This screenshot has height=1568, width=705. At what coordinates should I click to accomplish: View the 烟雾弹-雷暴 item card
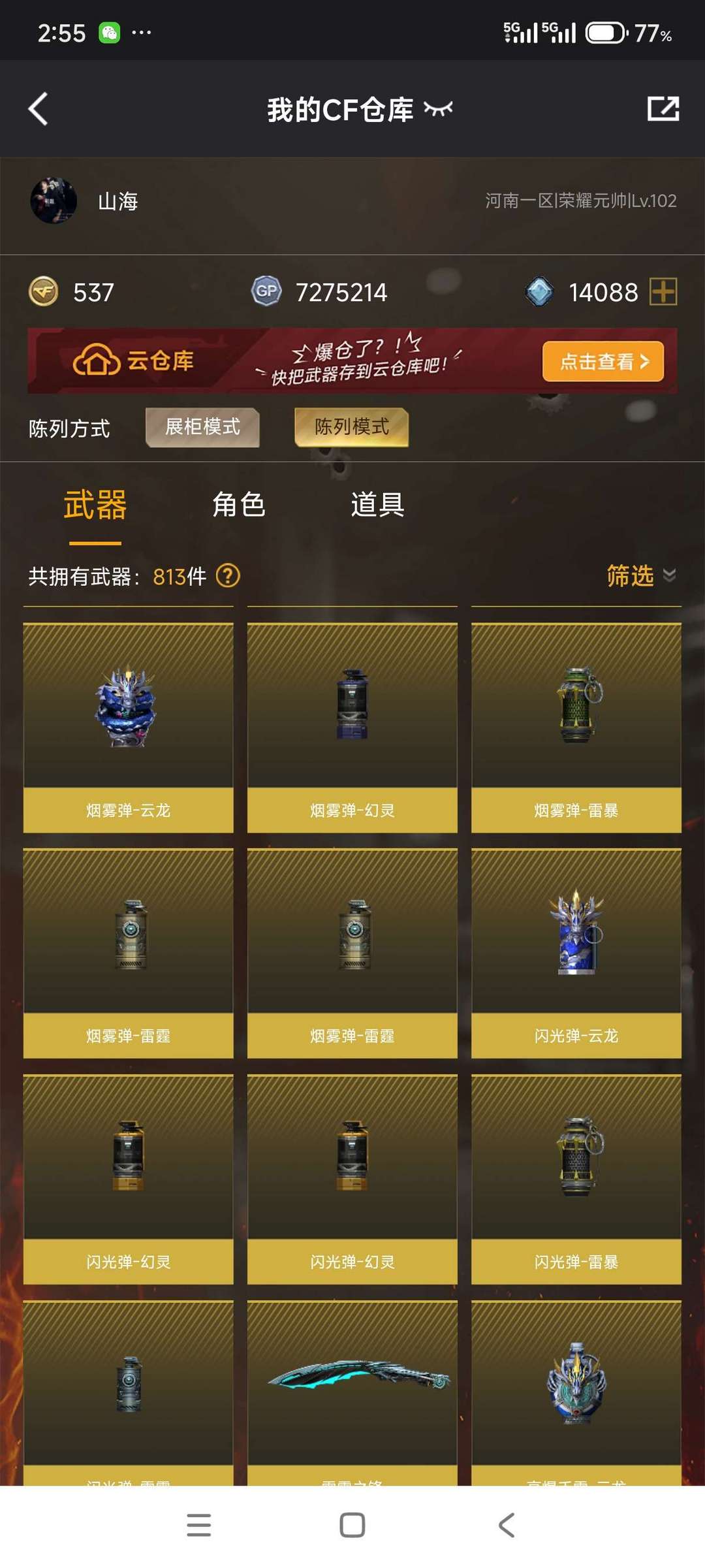pyautogui.click(x=576, y=728)
